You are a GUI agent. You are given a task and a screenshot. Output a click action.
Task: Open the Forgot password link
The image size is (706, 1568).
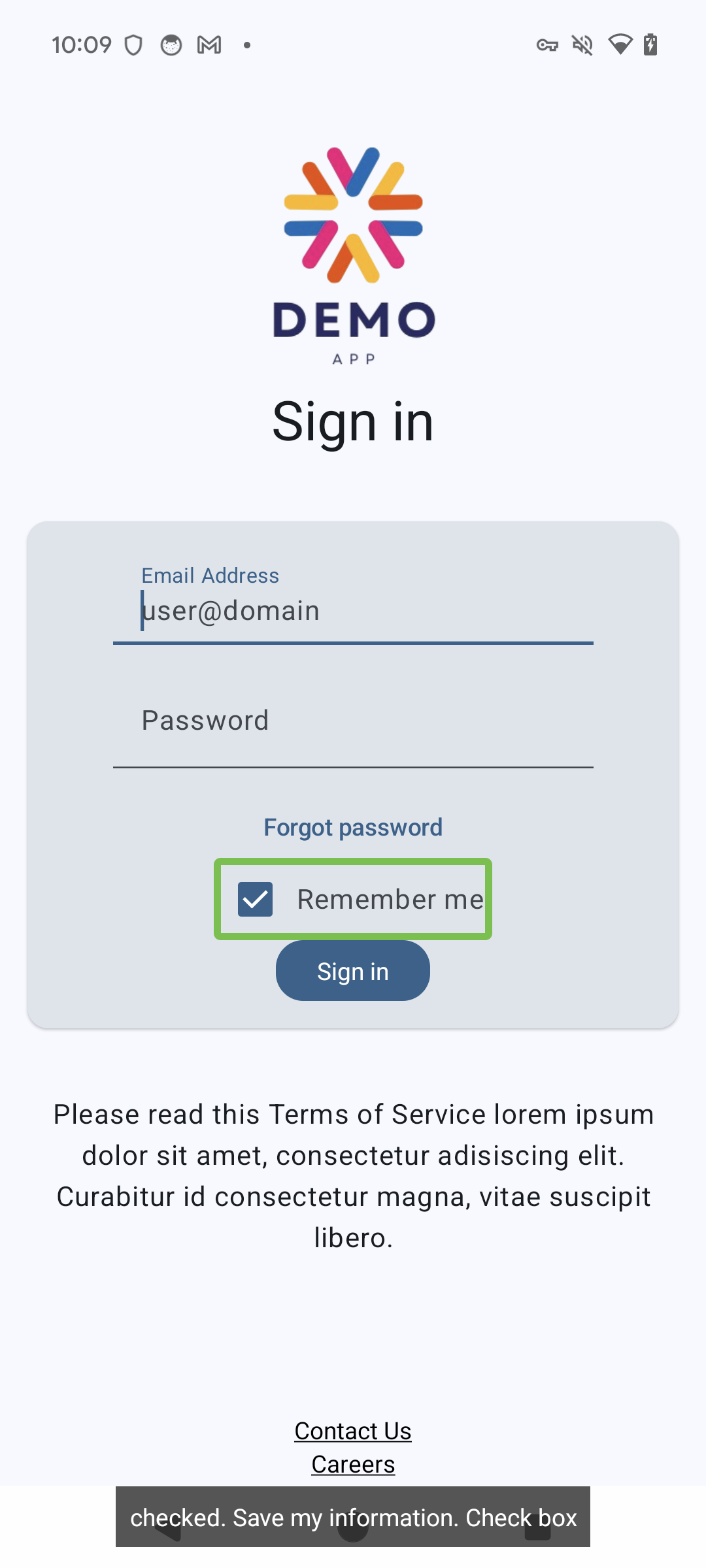tap(353, 827)
